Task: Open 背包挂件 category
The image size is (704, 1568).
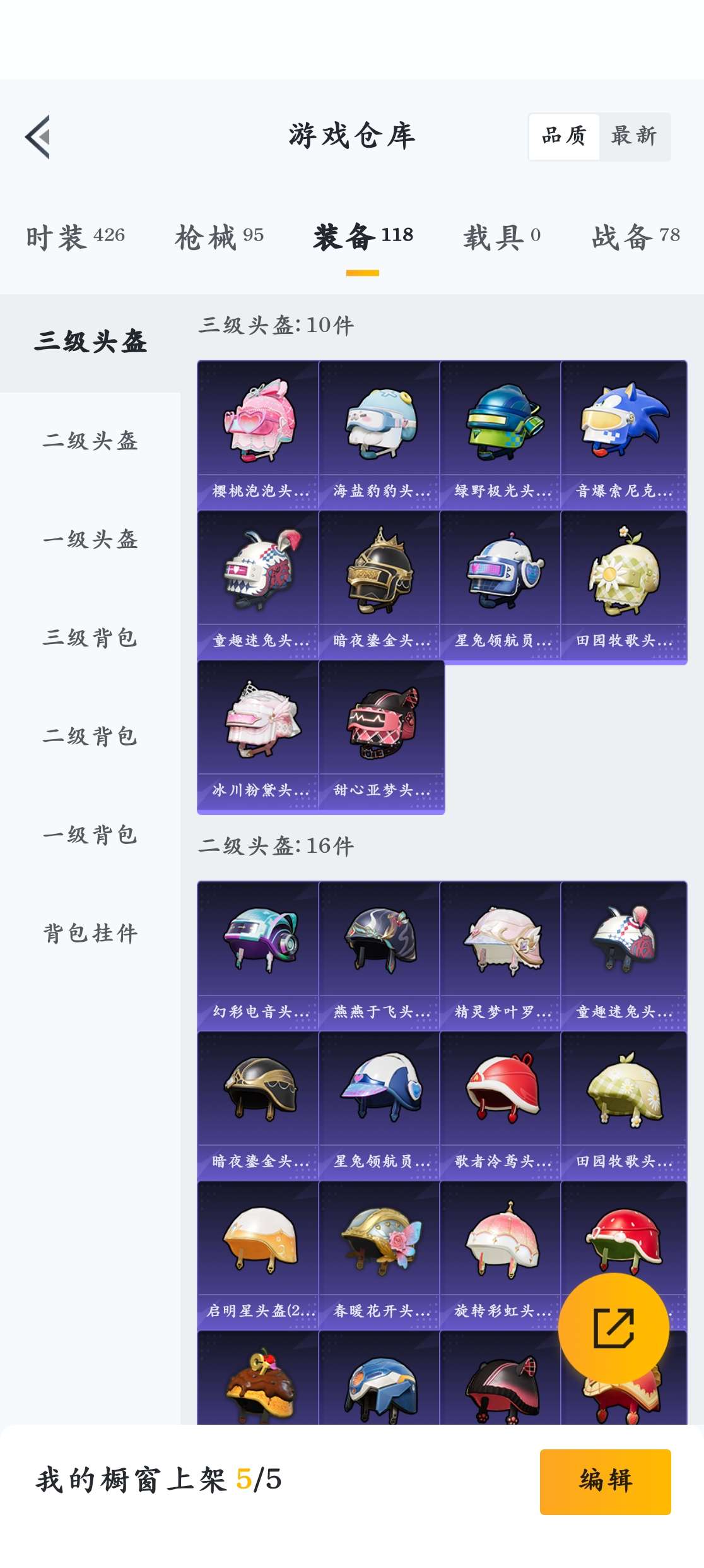Action: (90, 933)
